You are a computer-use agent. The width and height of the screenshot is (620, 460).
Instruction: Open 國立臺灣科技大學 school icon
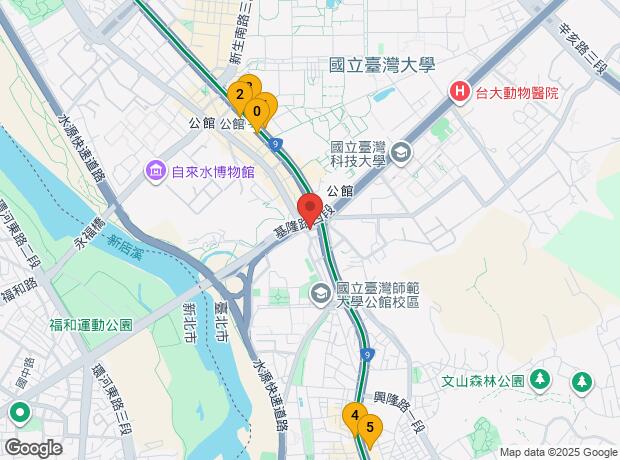click(400, 153)
